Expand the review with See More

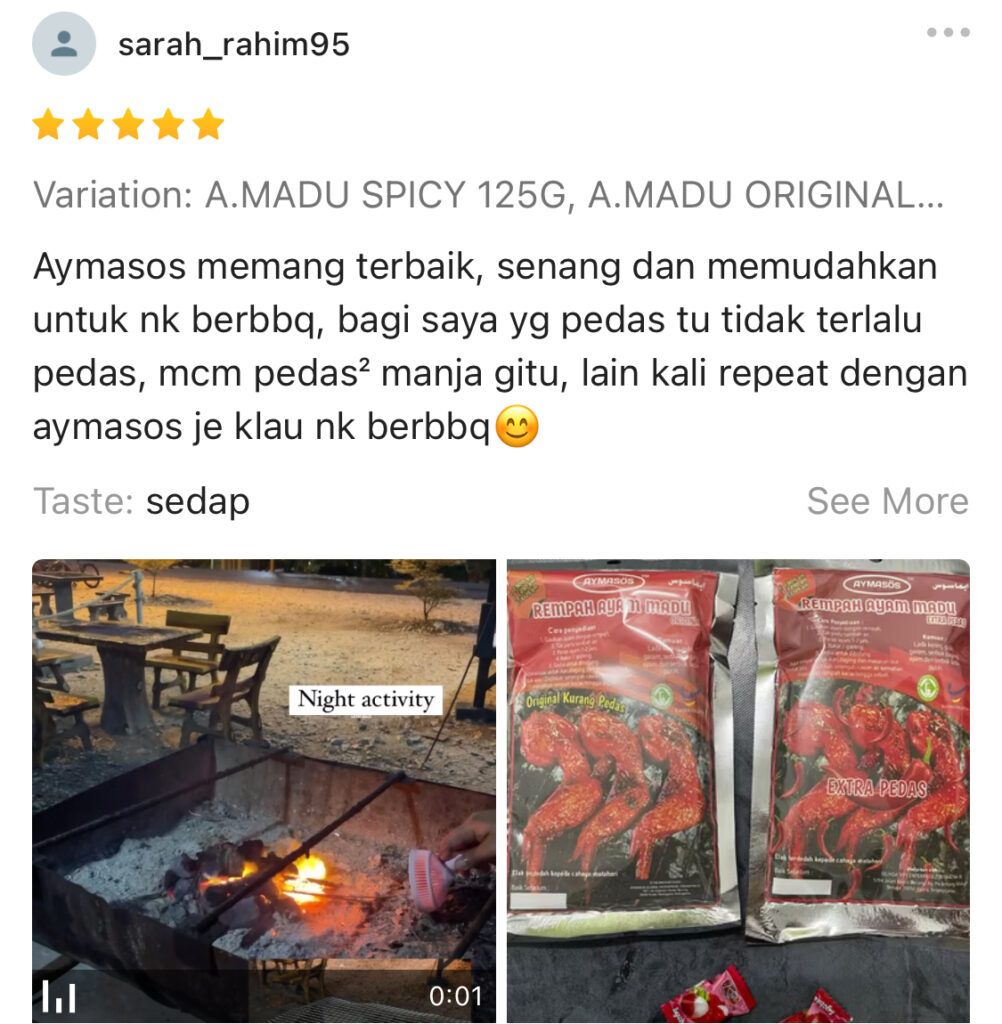(x=887, y=501)
